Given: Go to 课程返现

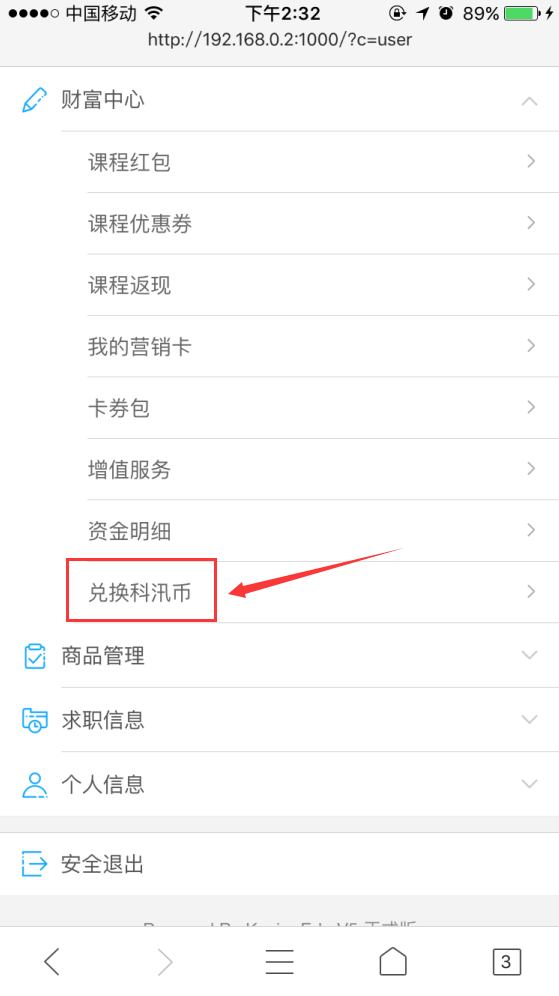Looking at the screenshot, I should click(323, 285).
